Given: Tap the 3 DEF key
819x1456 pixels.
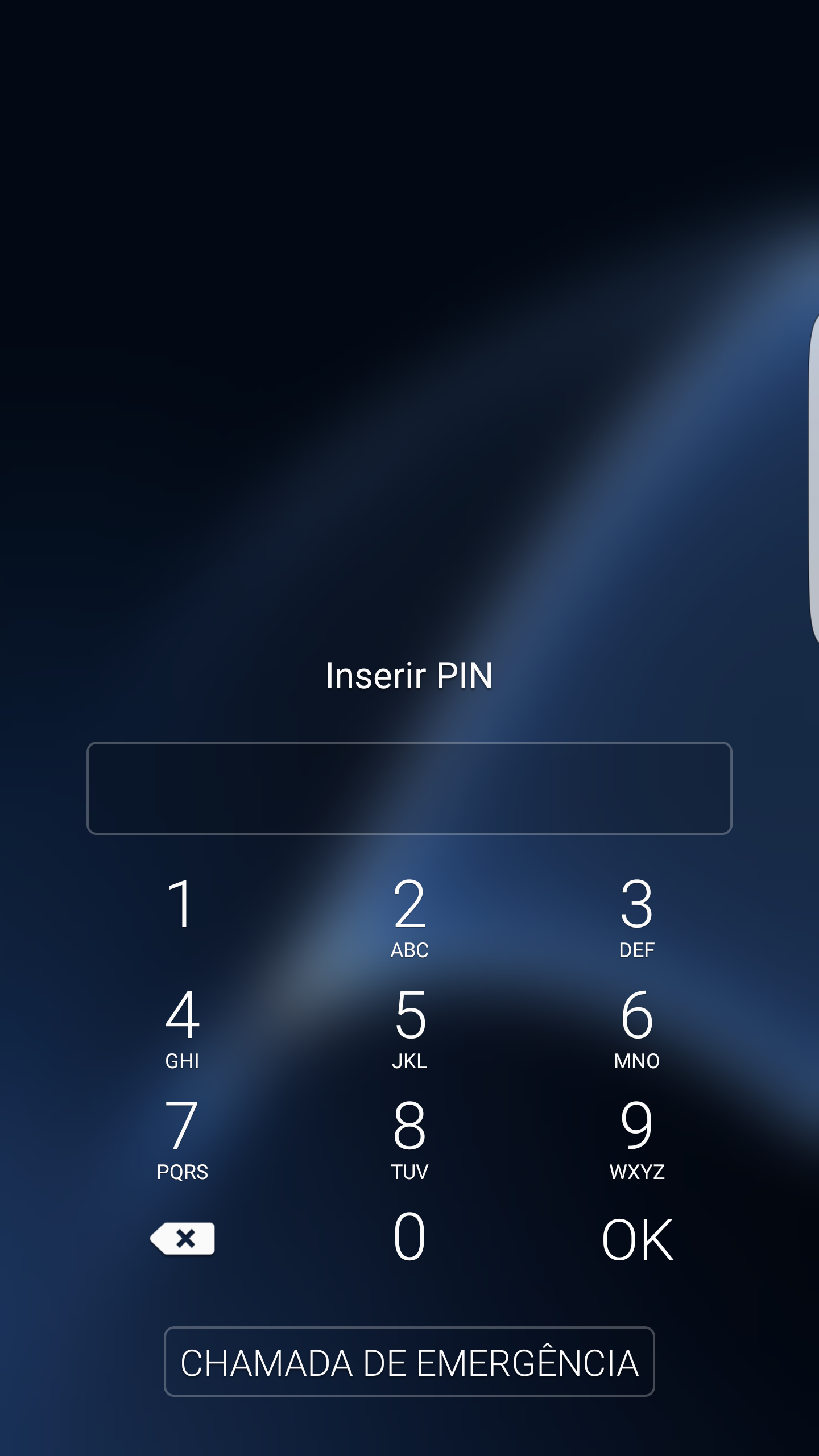Looking at the screenshot, I should coord(636,916).
